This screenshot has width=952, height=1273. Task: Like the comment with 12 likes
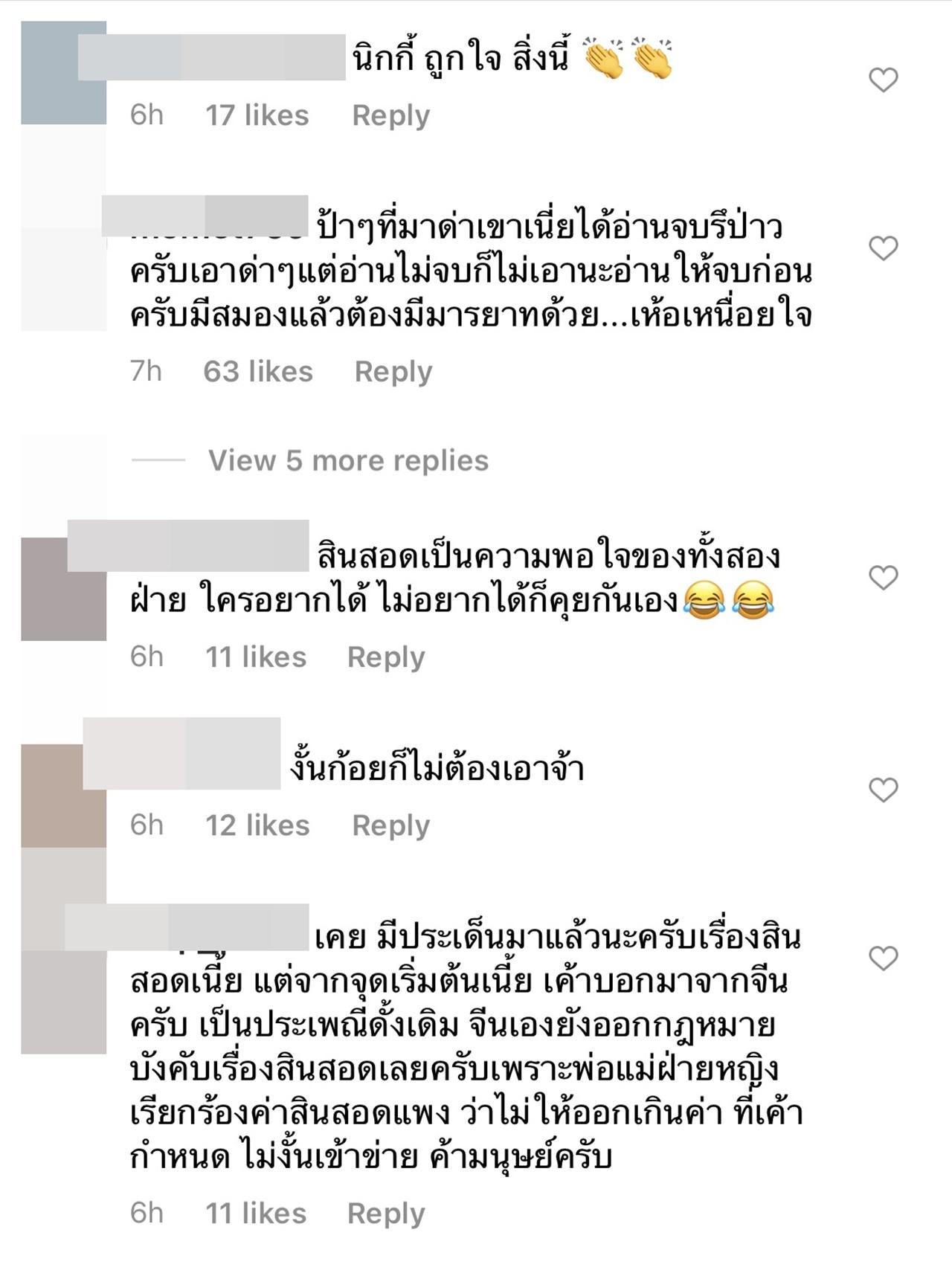883,790
